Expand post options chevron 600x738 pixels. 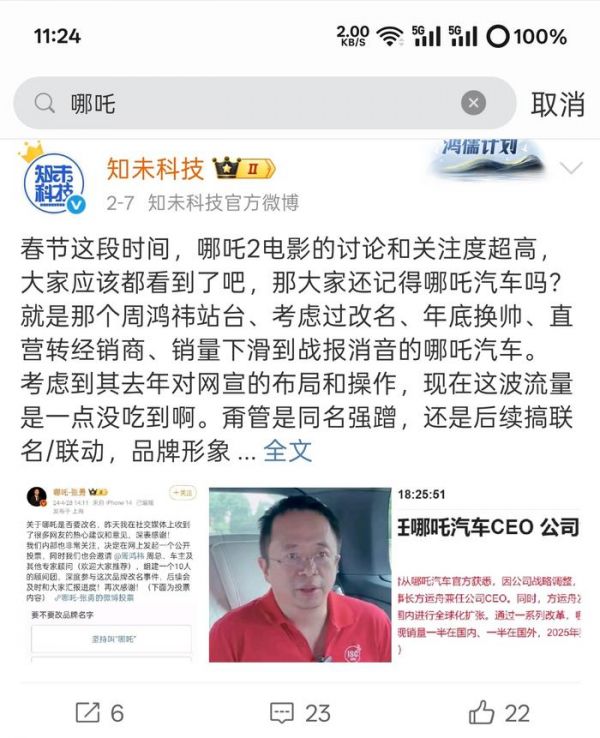click(x=570, y=168)
